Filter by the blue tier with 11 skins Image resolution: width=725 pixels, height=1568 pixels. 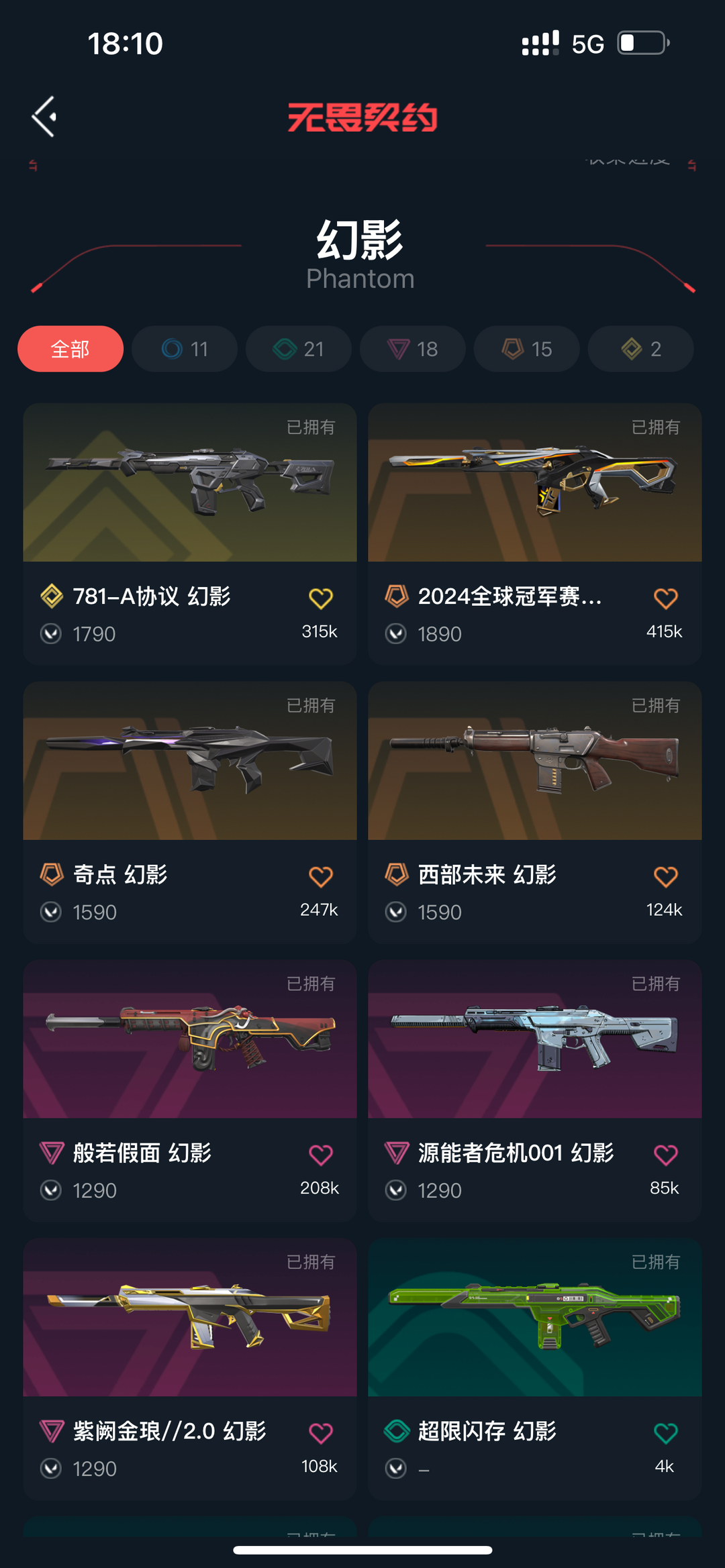(x=185, y=349)
